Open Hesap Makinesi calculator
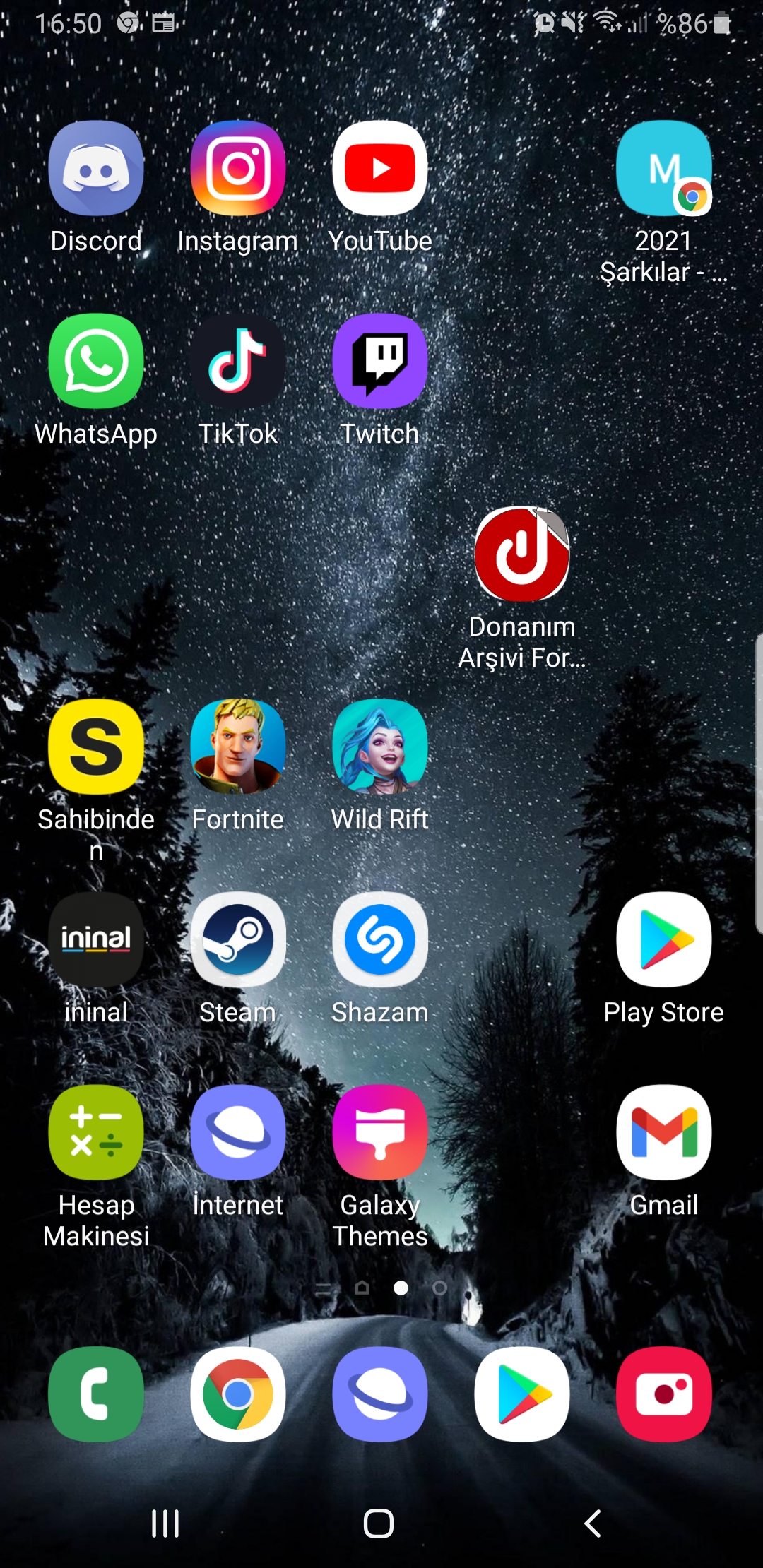 tap(96, 1132)
